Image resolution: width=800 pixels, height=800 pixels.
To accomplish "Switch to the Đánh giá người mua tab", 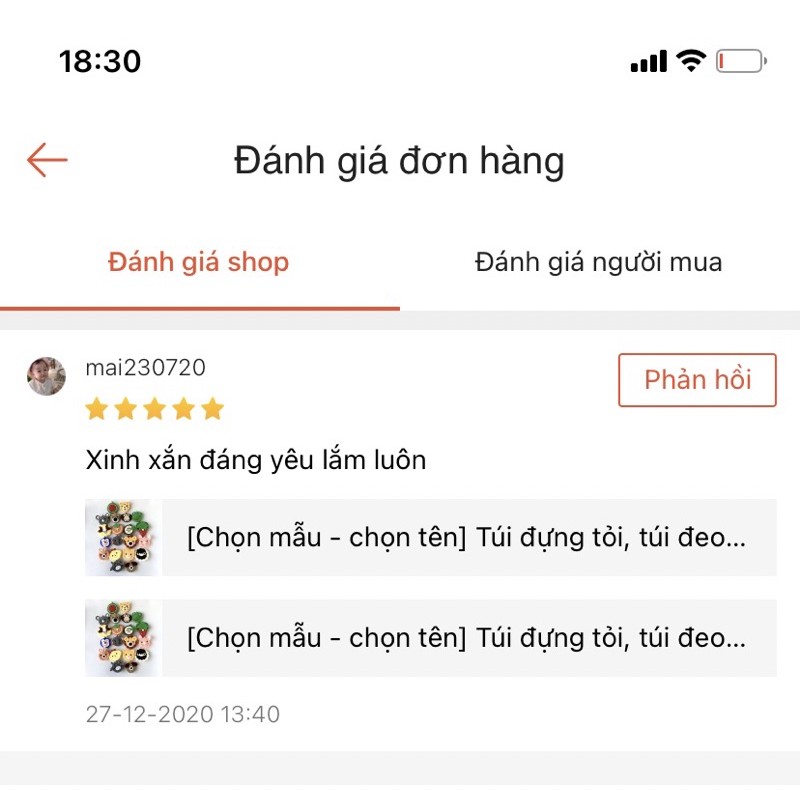I will (598, 263).
